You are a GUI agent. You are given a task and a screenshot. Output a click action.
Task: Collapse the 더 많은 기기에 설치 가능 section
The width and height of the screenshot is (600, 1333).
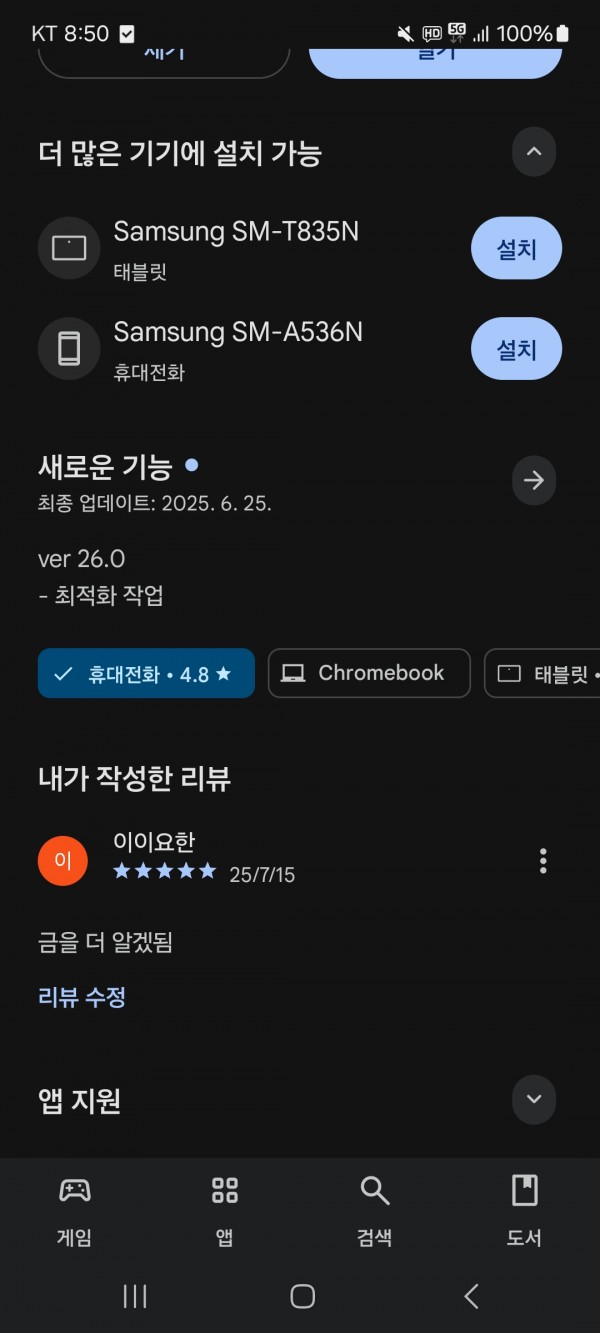coord(533,152)
